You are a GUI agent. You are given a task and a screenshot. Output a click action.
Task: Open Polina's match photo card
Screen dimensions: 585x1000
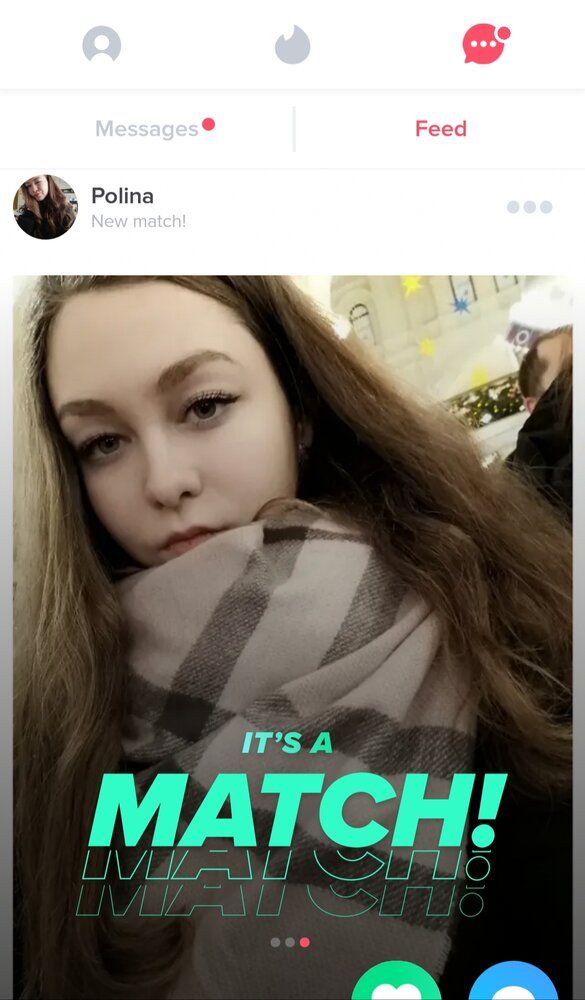point(292,637)
